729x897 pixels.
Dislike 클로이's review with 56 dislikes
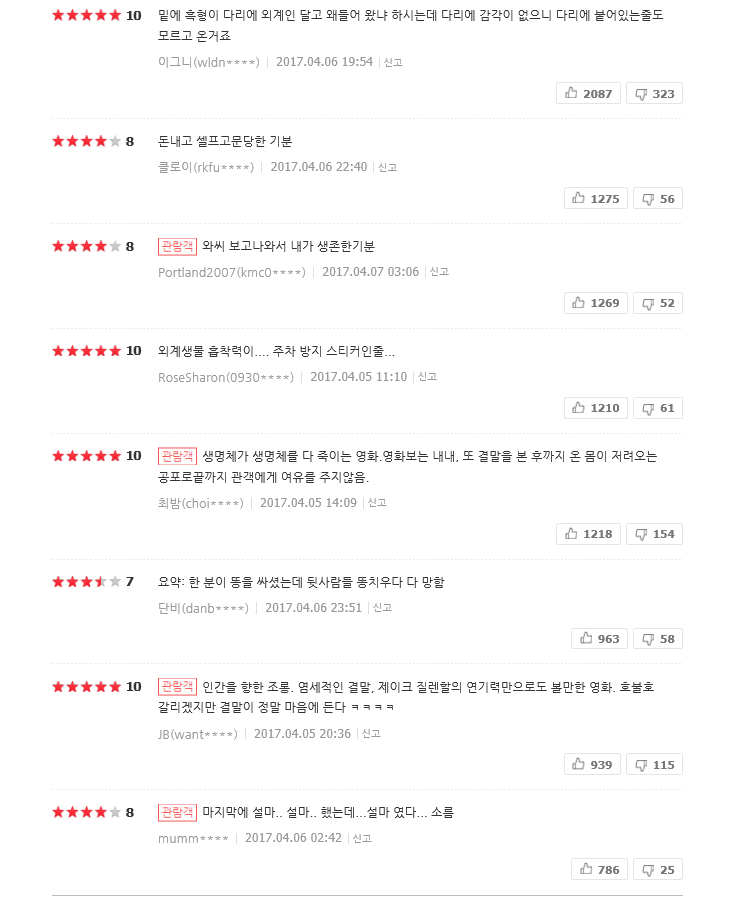pyautogui.click(x=657, y=199)
